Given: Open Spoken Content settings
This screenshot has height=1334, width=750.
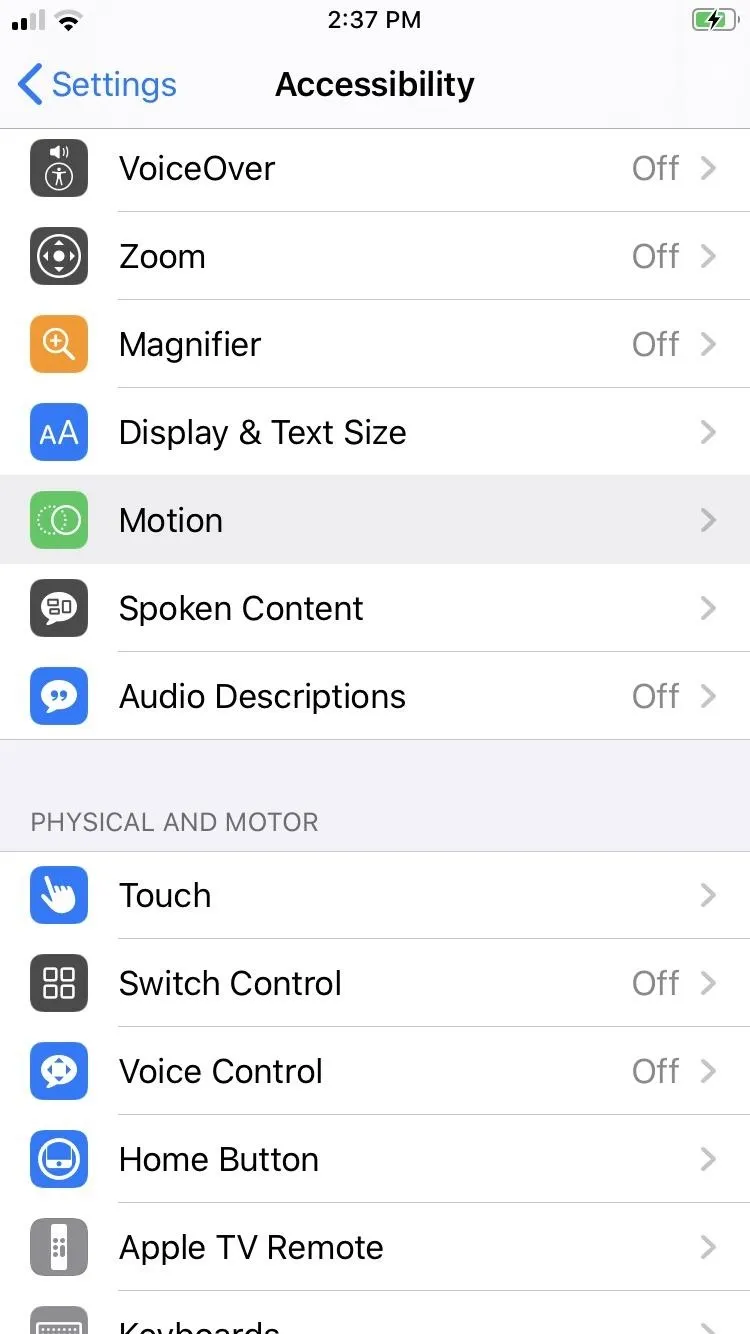Looking at the screenshot, I should point(375,608).
